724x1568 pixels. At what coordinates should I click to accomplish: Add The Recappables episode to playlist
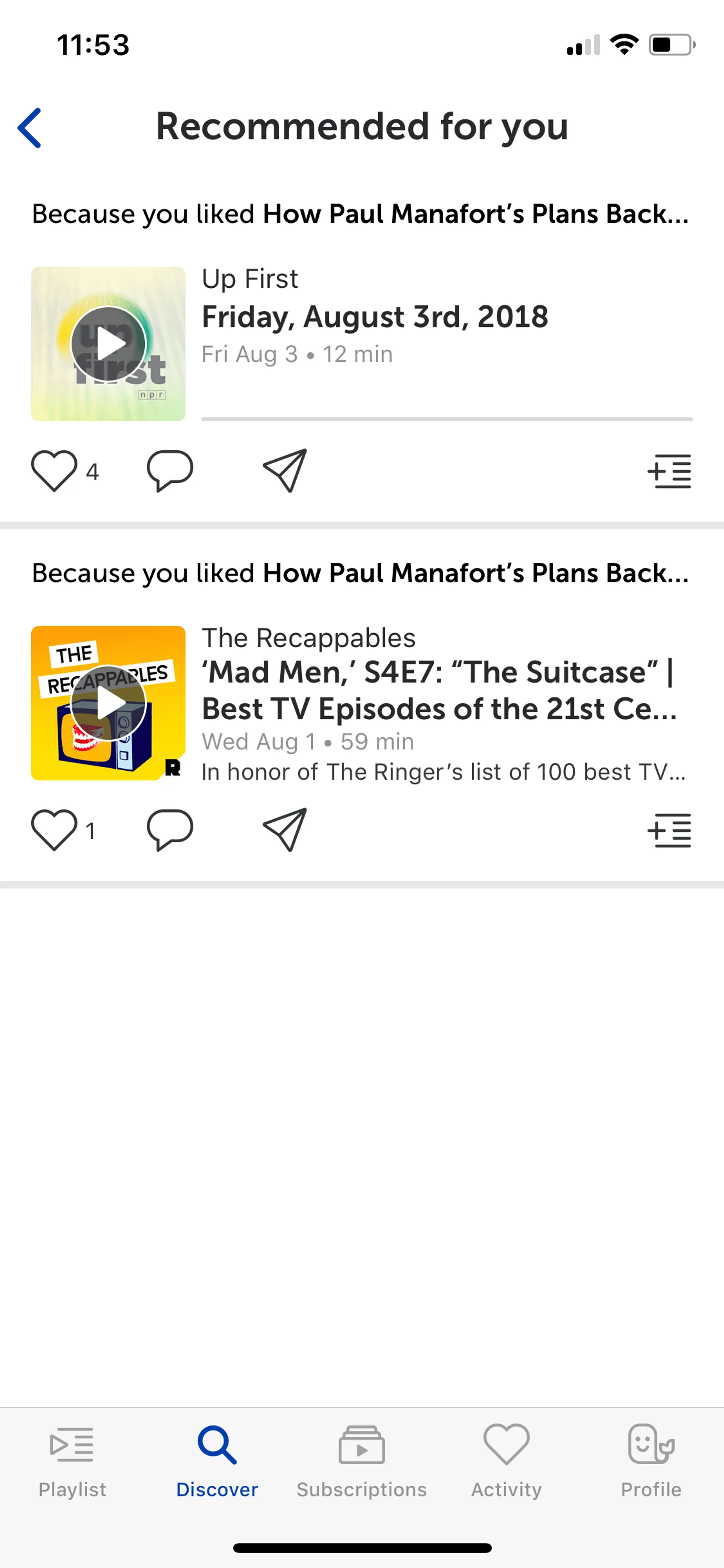click(669, 830)
